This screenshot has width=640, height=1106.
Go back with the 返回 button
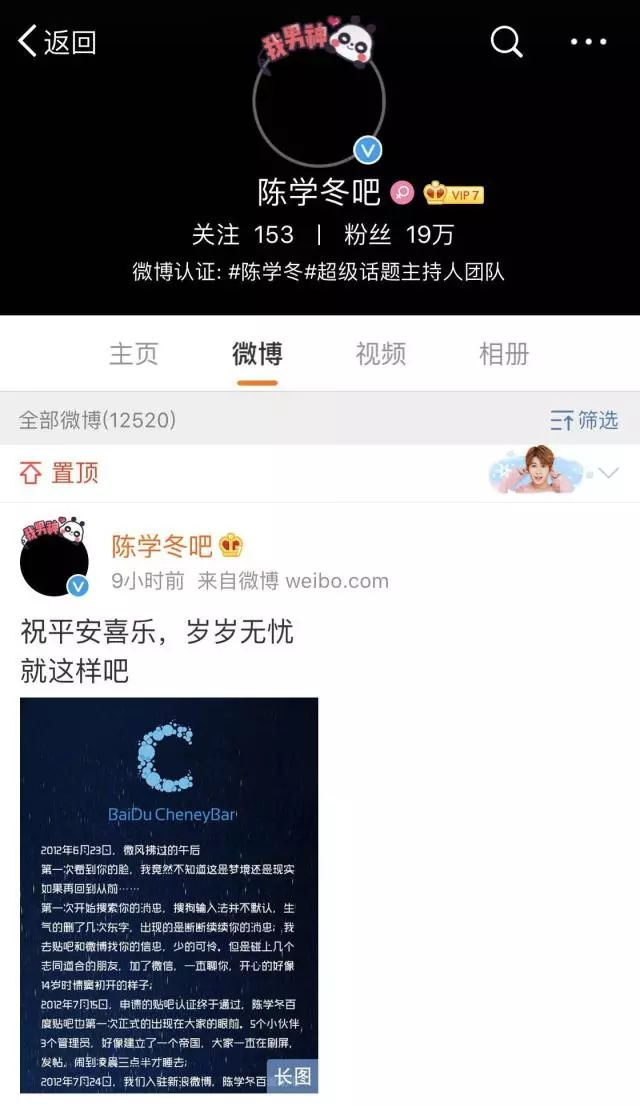coord(56,42)
